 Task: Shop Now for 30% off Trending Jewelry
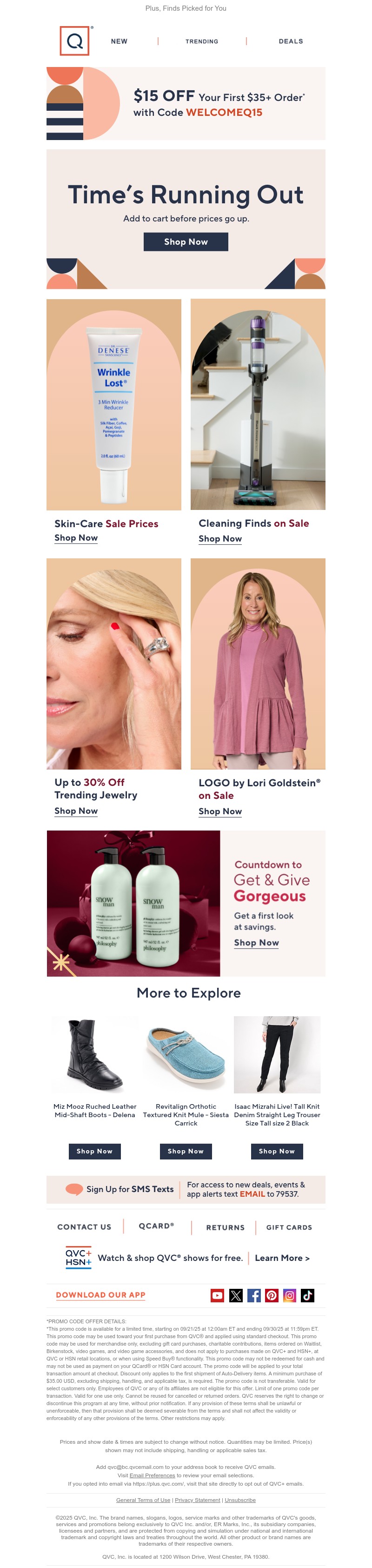(x=76, y=811)
